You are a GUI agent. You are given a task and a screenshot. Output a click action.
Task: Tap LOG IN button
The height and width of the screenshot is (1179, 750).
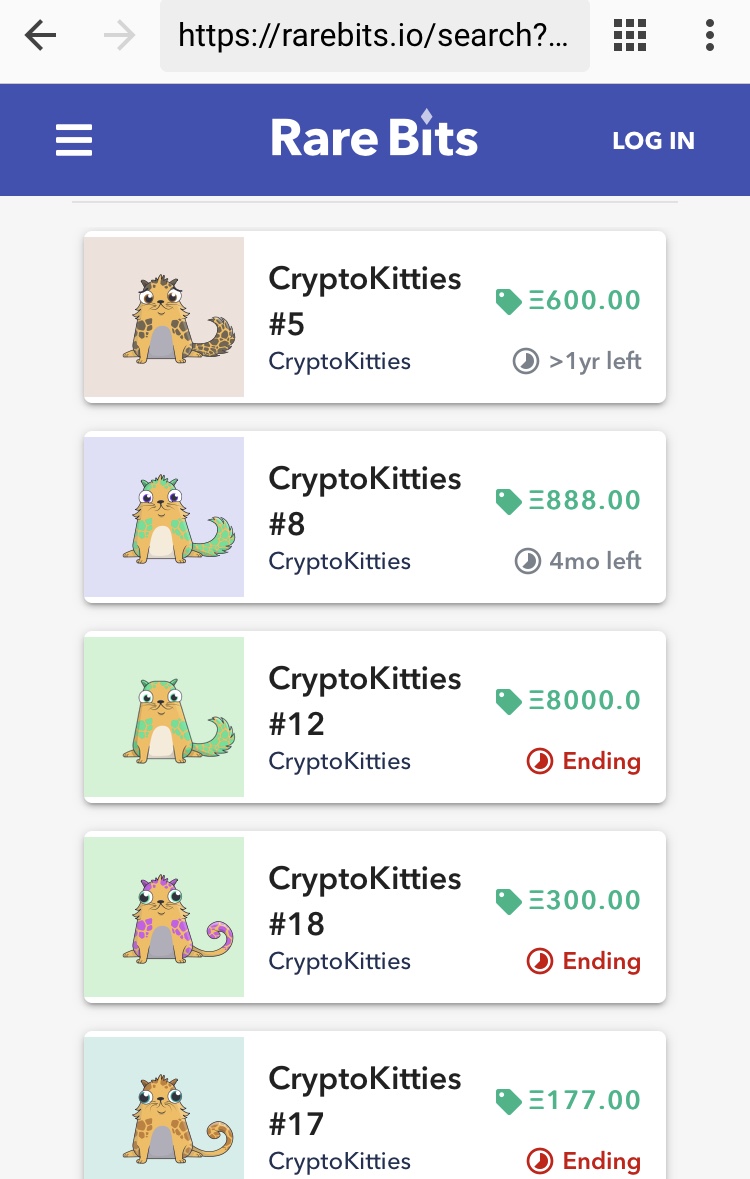pyautogui.click(x=653, y=141)
